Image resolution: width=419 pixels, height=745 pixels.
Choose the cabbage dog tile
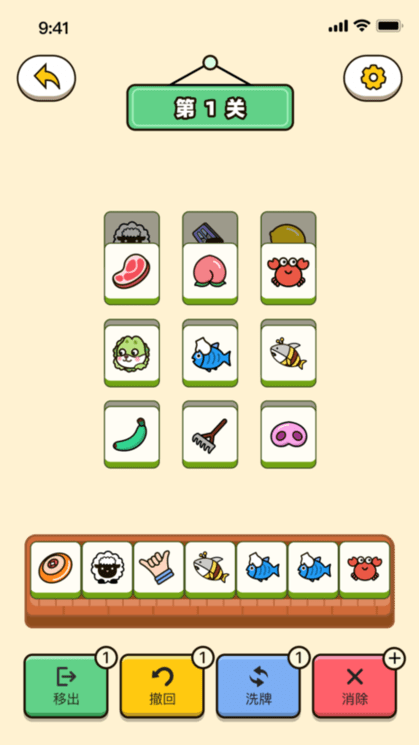pos(132,355)
